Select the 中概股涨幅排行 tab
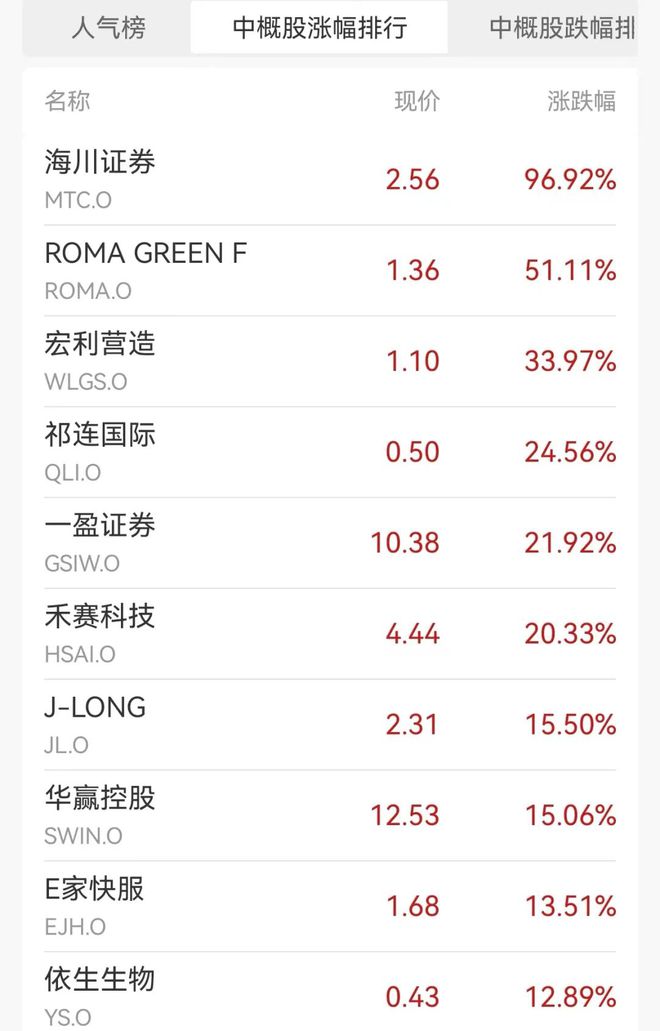Viewport: 660px width, 1031px height. 319,28
